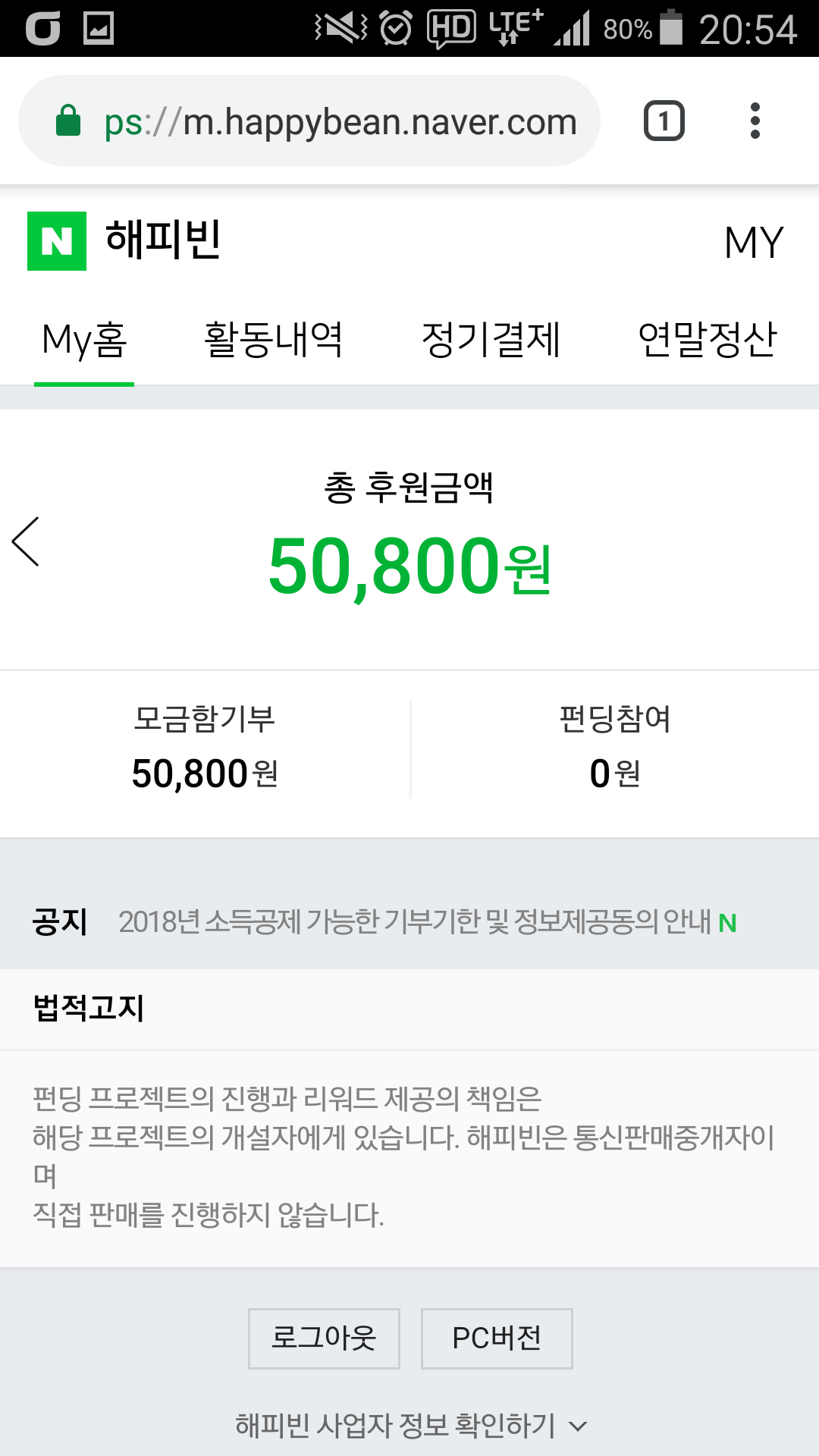Image resolution: width=819 pixels, height=1456 pixels.
Task: Tap the left arrow beside 총 후원금액
Action: tap(26, 541)
